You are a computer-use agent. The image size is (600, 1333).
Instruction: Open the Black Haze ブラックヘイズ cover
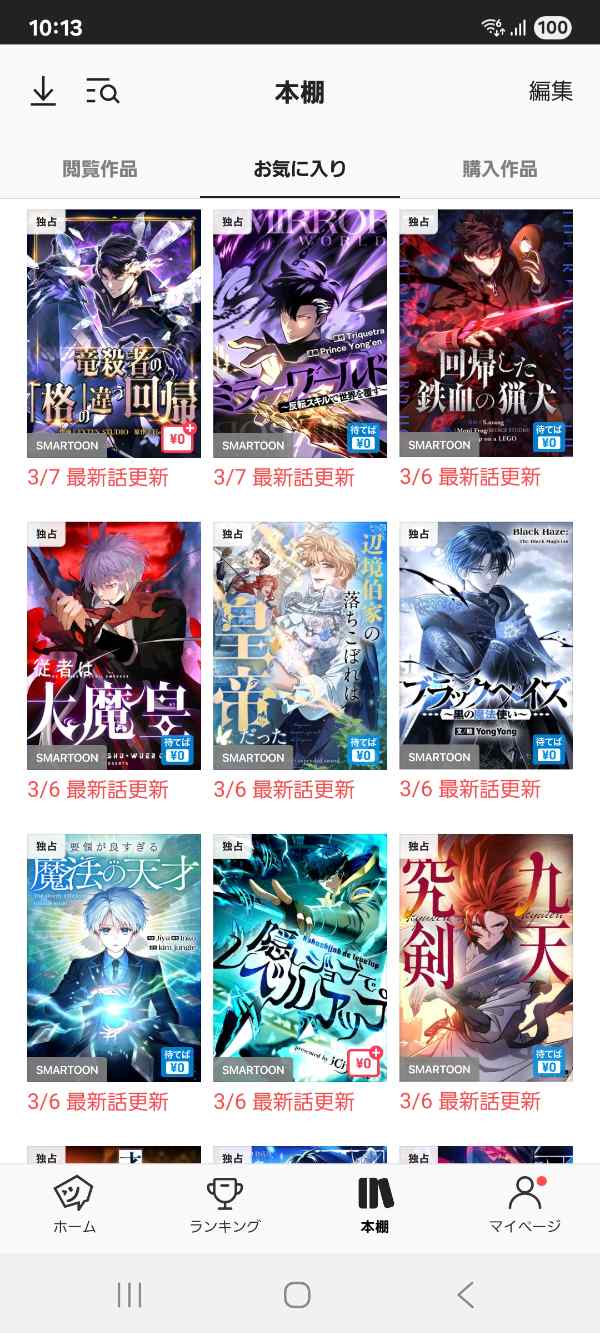pyautogui.click(x=486, y=645)
